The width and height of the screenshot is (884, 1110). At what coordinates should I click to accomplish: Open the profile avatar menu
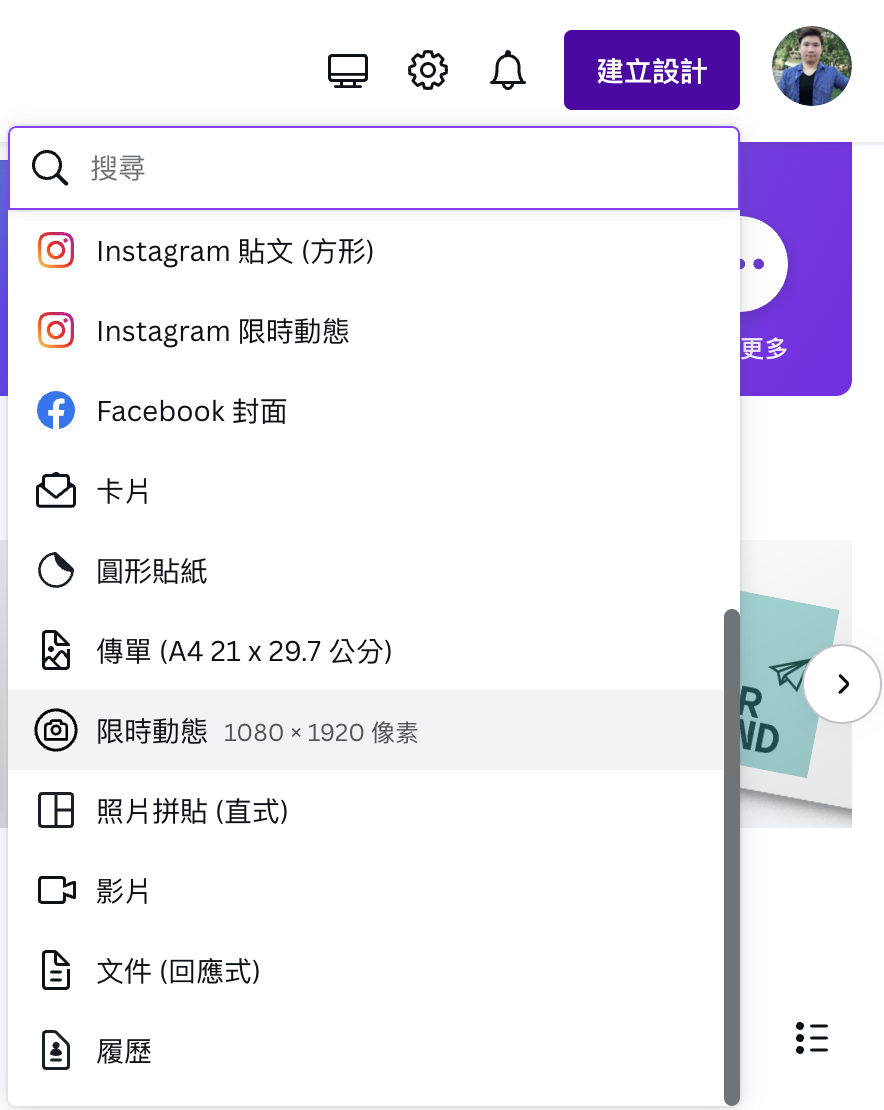pyautogui.click(x=811, y=67)
